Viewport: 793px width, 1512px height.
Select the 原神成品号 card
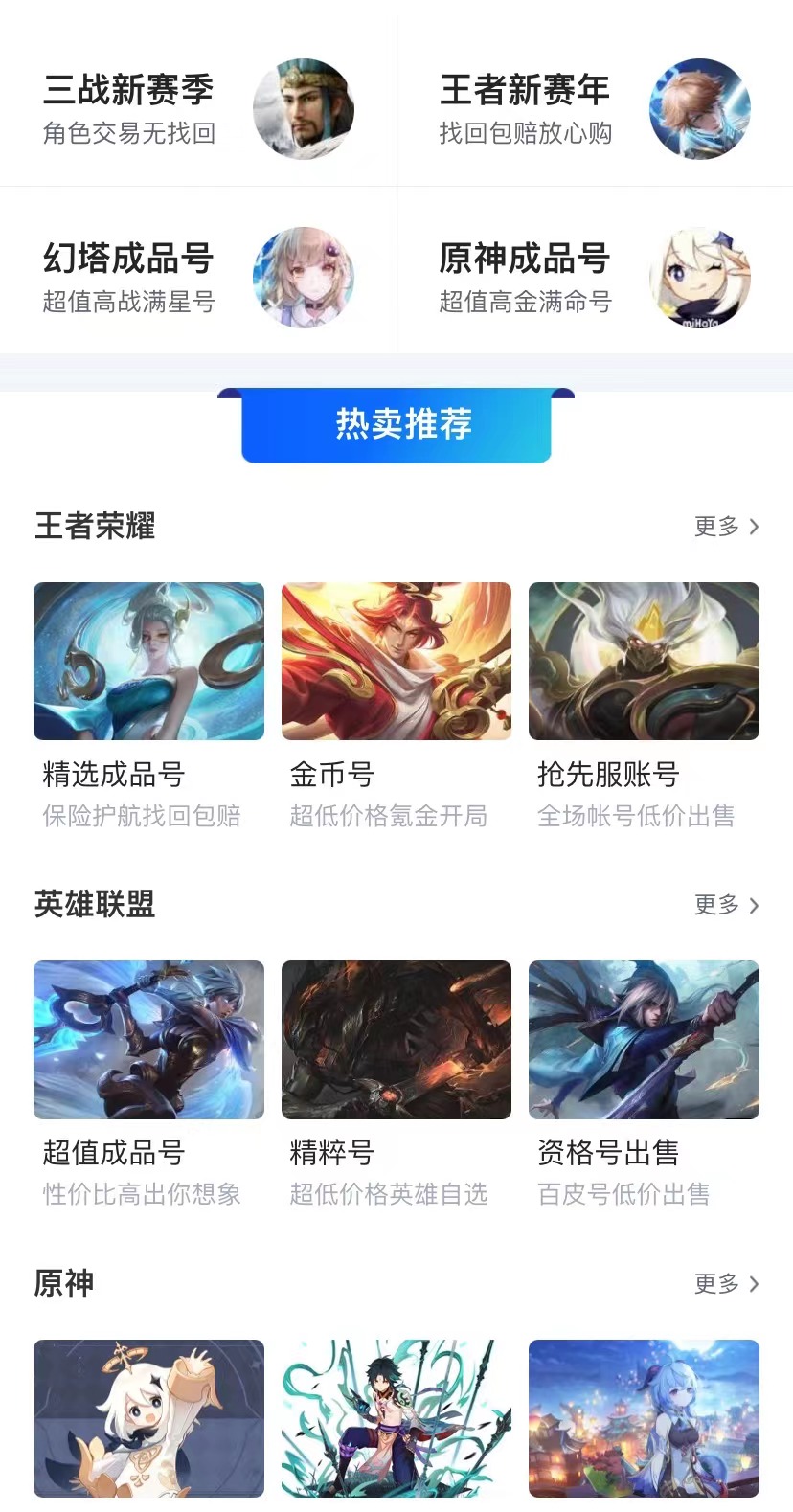tap(594, 277)
